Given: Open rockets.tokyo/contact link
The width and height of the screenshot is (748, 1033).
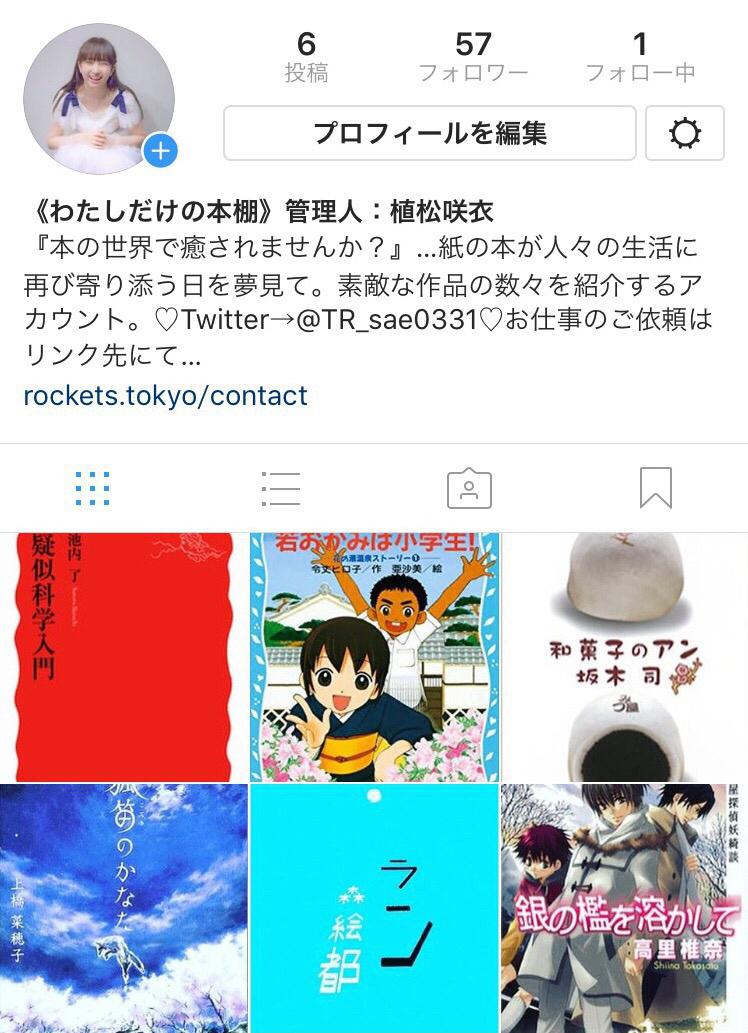Looking at the screenshot, I should click(x=166, y=396).
